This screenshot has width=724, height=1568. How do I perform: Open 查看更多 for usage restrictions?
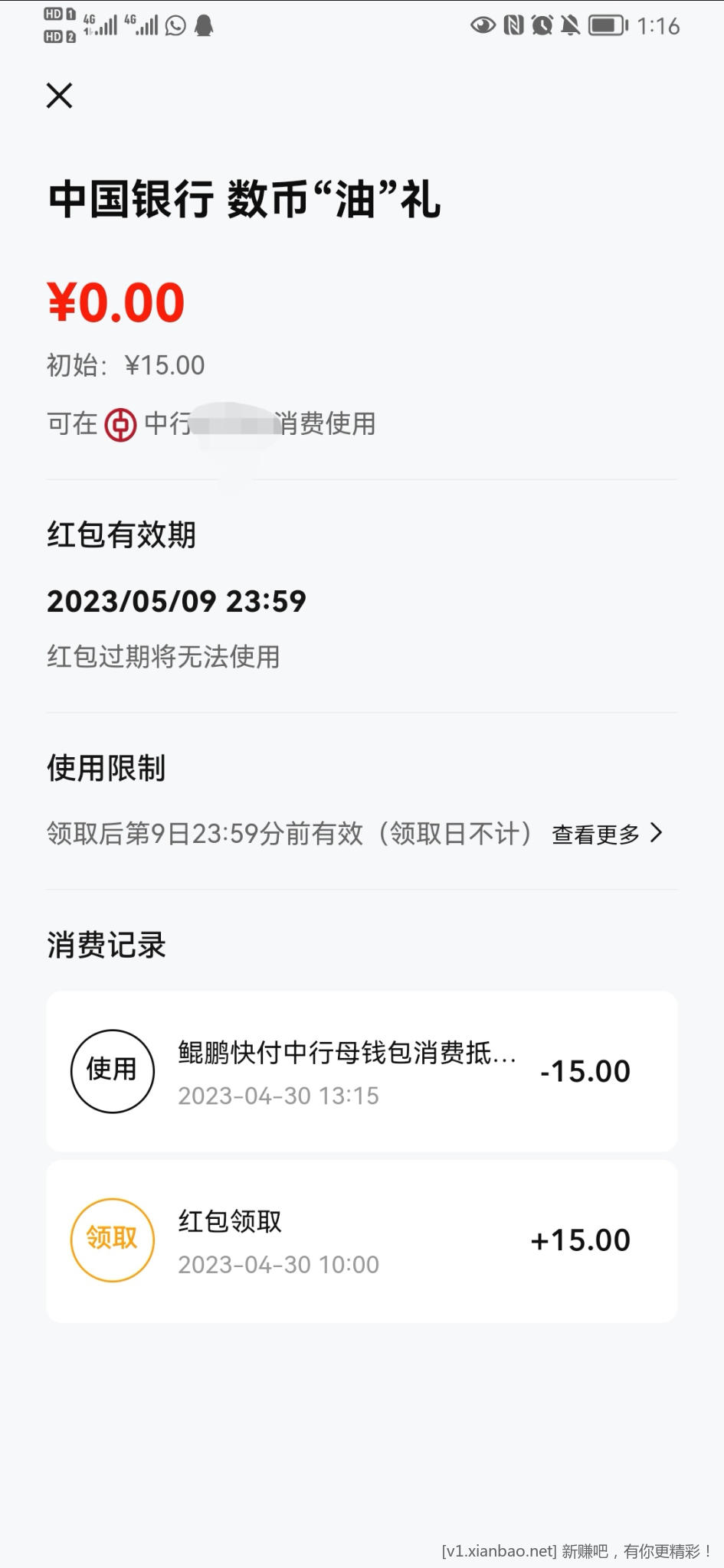pyautogui.click(x=606, y=834)
